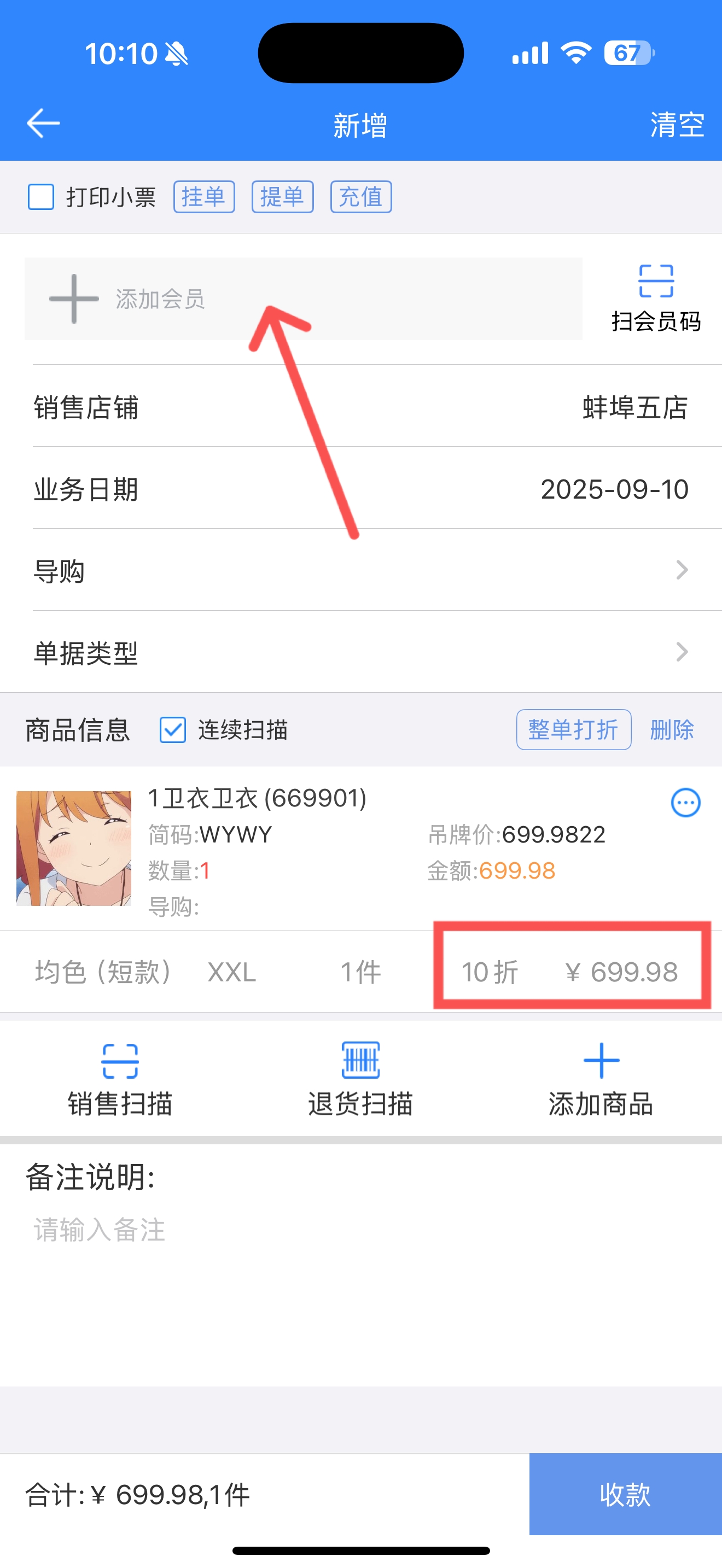The width and height of the screenshot is (722, 1568).
Task: Tap 删除 in product info header
Action: click(672, 729)
